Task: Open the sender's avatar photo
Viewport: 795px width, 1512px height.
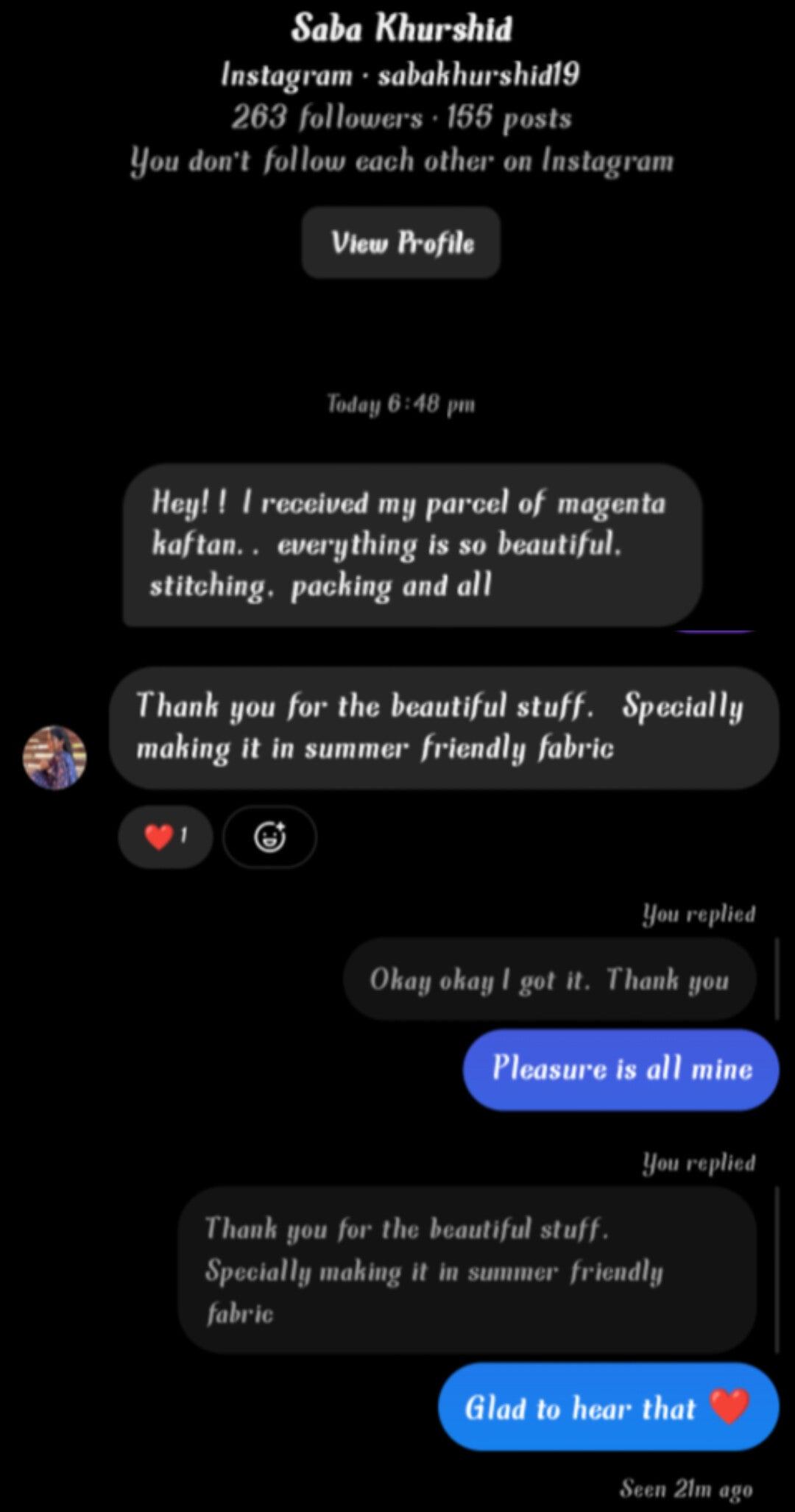Action: [54, 757]
